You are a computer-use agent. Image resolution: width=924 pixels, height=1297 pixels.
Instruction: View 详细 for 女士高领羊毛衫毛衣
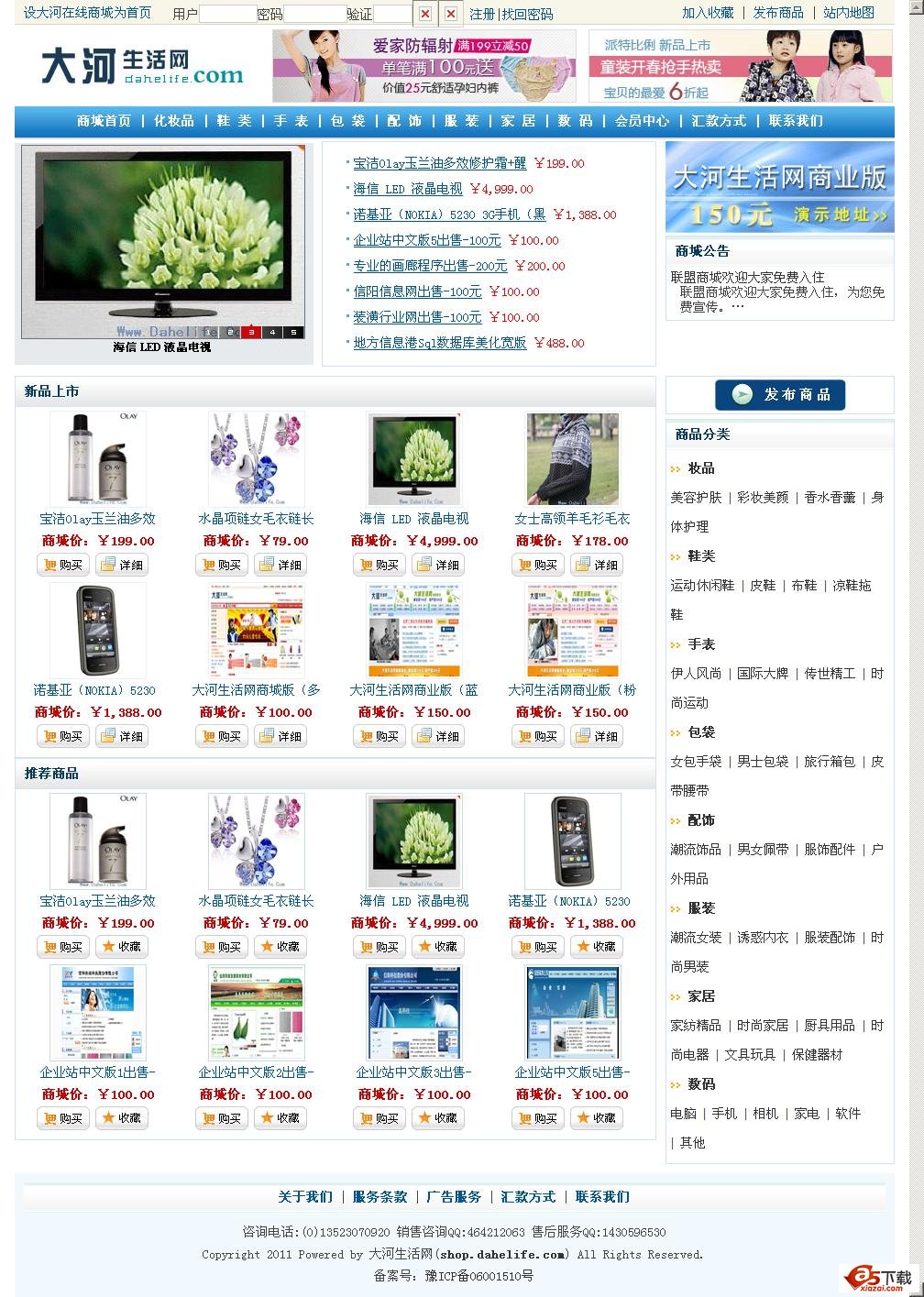coord(597,565)
